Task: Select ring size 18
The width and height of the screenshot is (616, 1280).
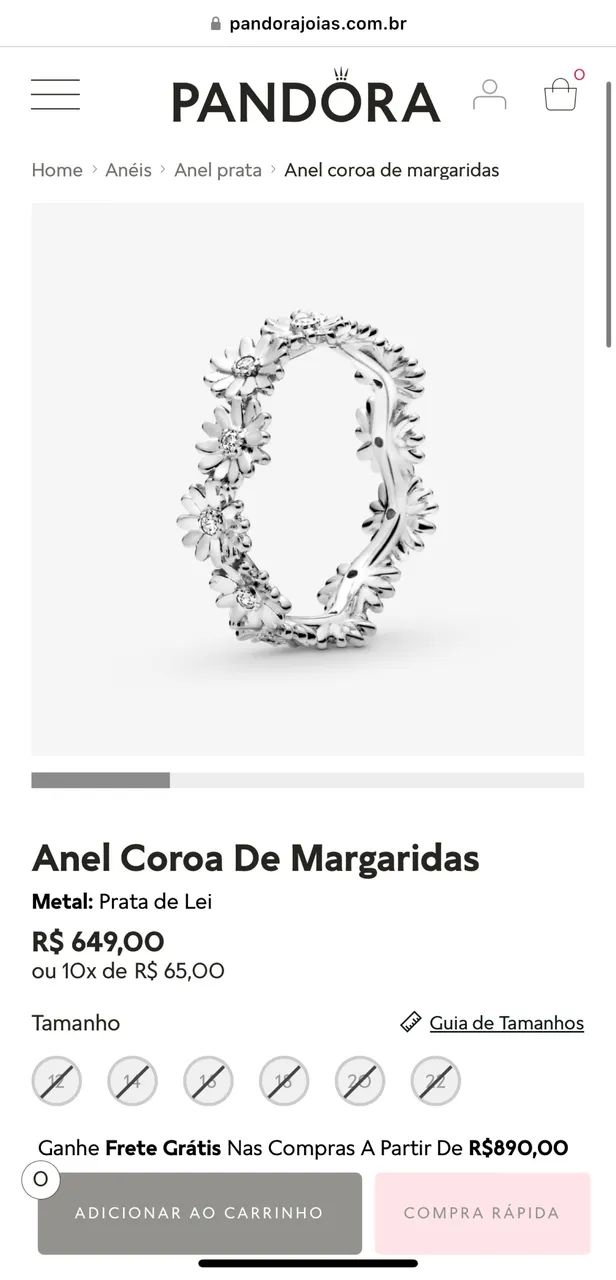Action: 284,1081
